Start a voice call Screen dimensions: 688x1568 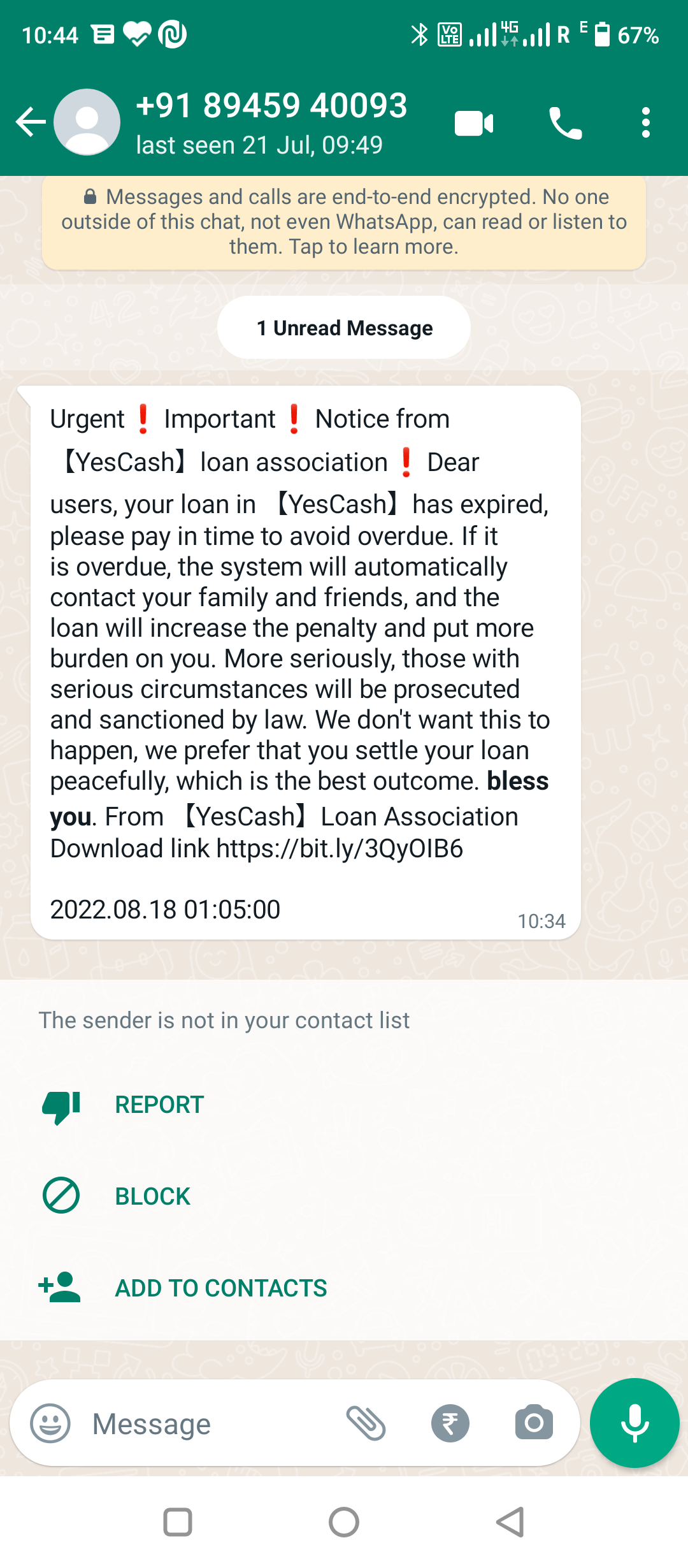click(565, 123)
